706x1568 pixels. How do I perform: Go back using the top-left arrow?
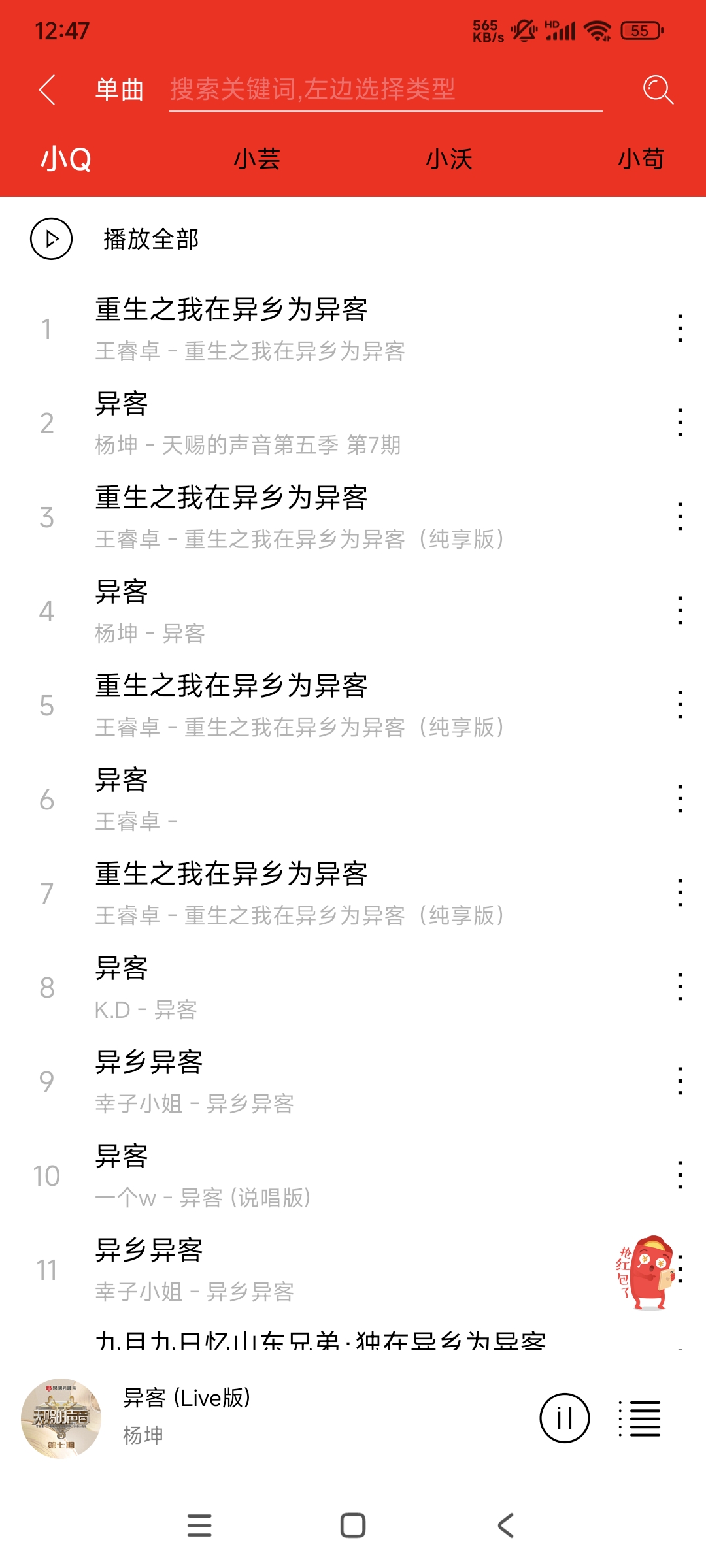(x=46, y=90)
